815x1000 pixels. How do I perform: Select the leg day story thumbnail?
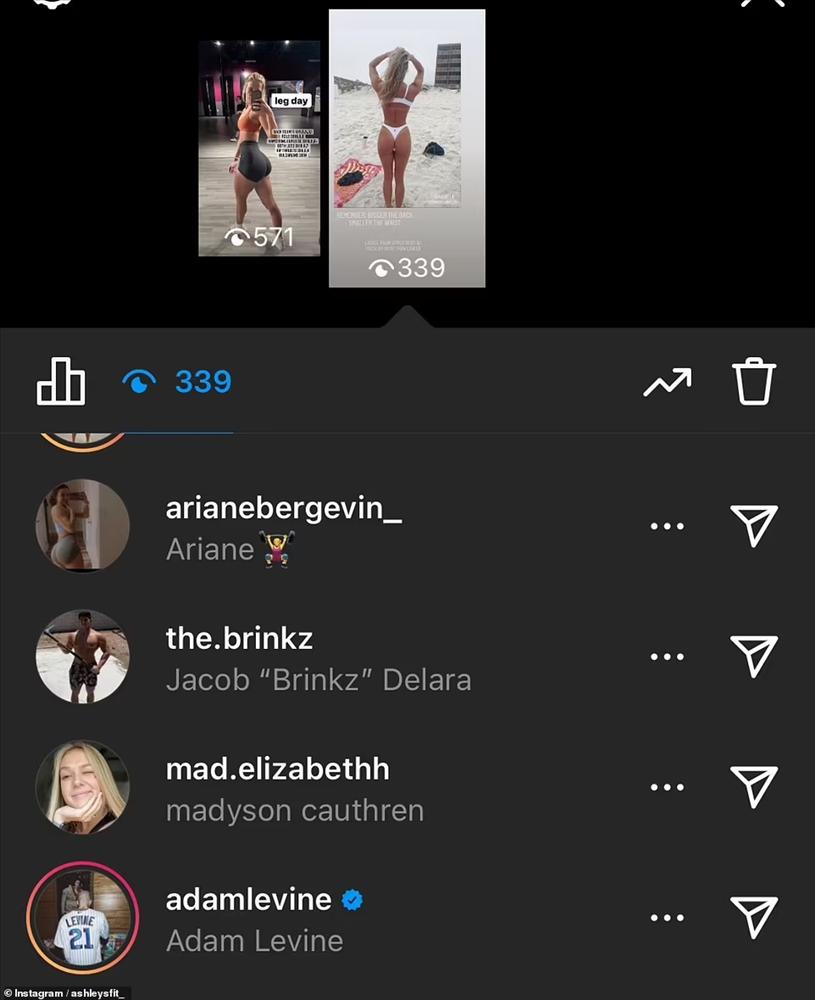(259, 148)
